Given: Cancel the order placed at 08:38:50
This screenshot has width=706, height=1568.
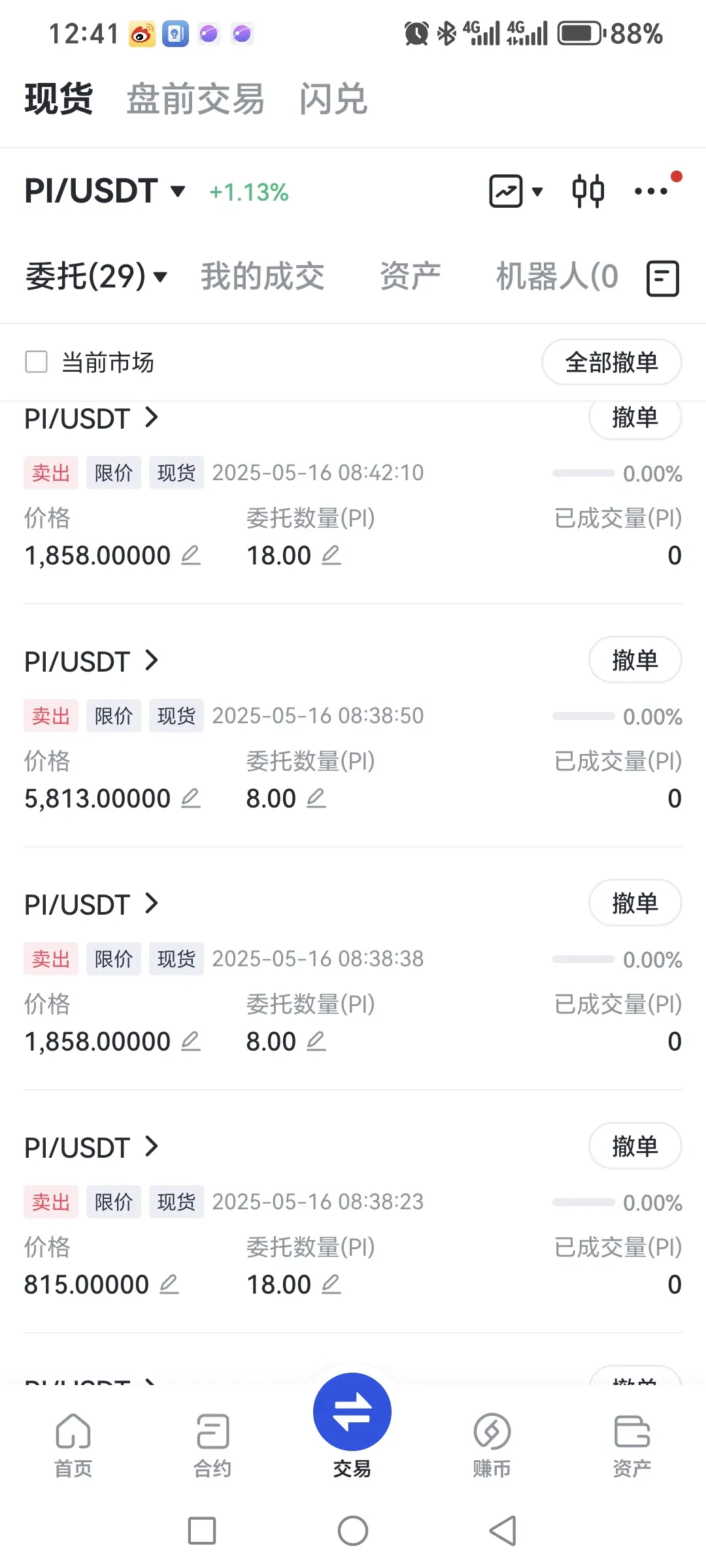Looking at the screenshot, I should click(x=635, y=661).
